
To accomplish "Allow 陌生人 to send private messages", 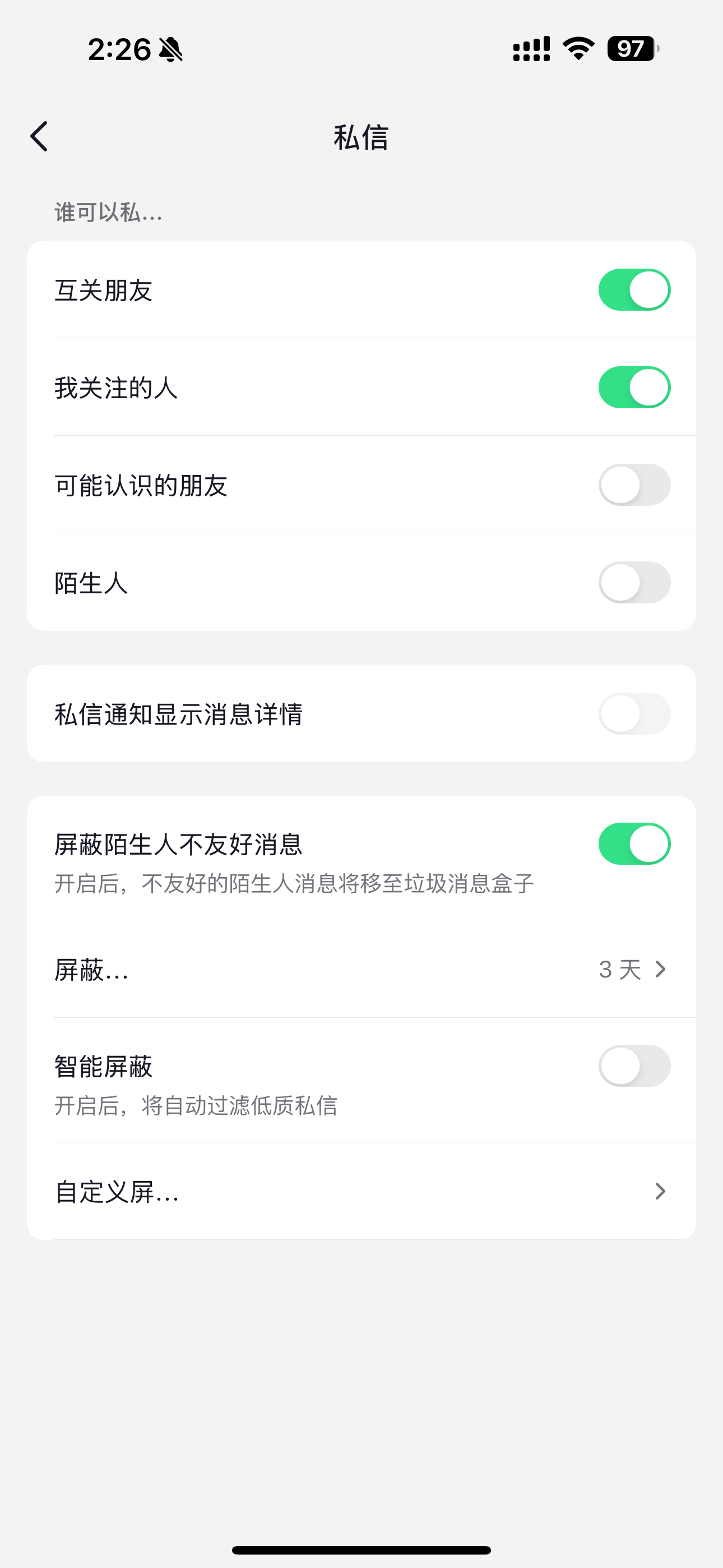I will (634, 583).
